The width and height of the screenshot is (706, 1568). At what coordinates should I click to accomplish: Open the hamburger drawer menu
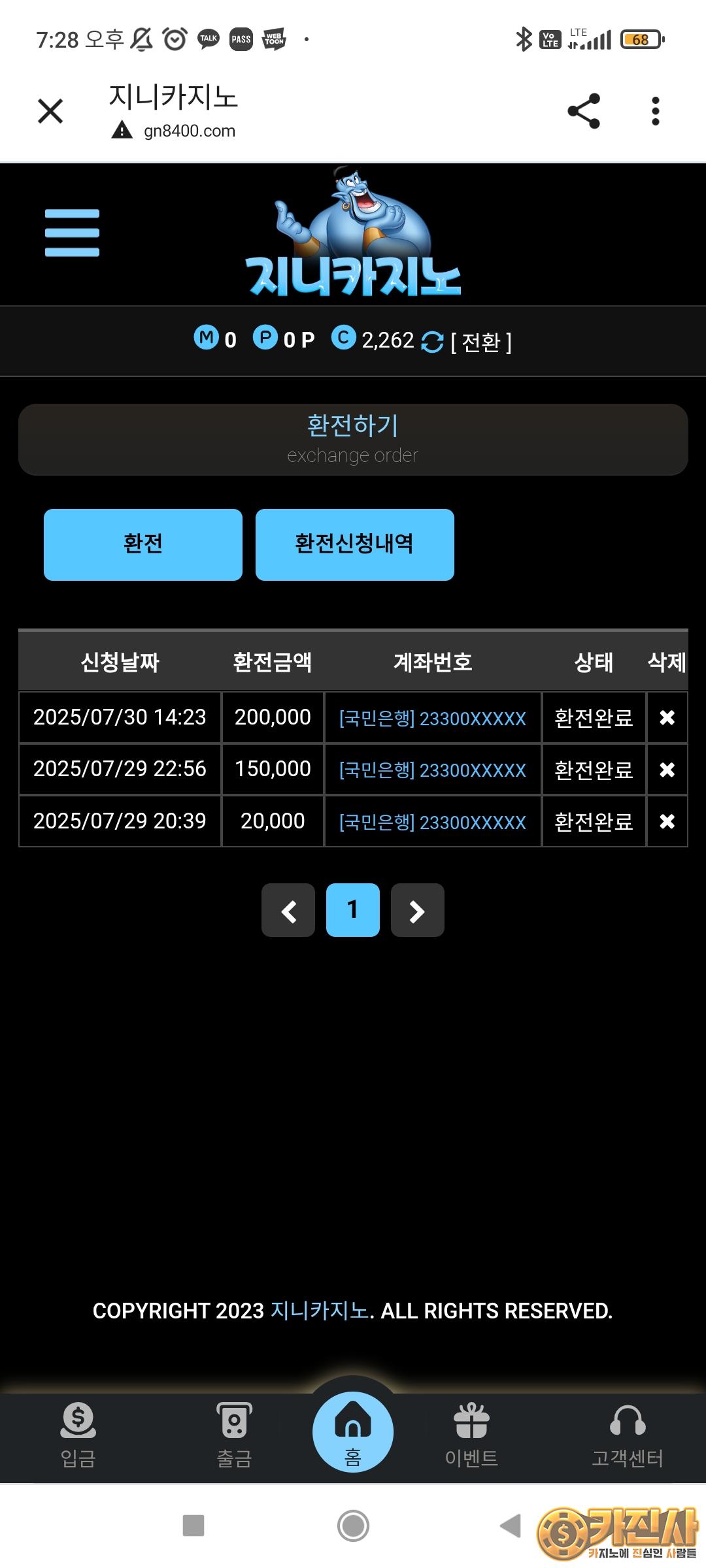pyautogui.click(x=72, y=233)
